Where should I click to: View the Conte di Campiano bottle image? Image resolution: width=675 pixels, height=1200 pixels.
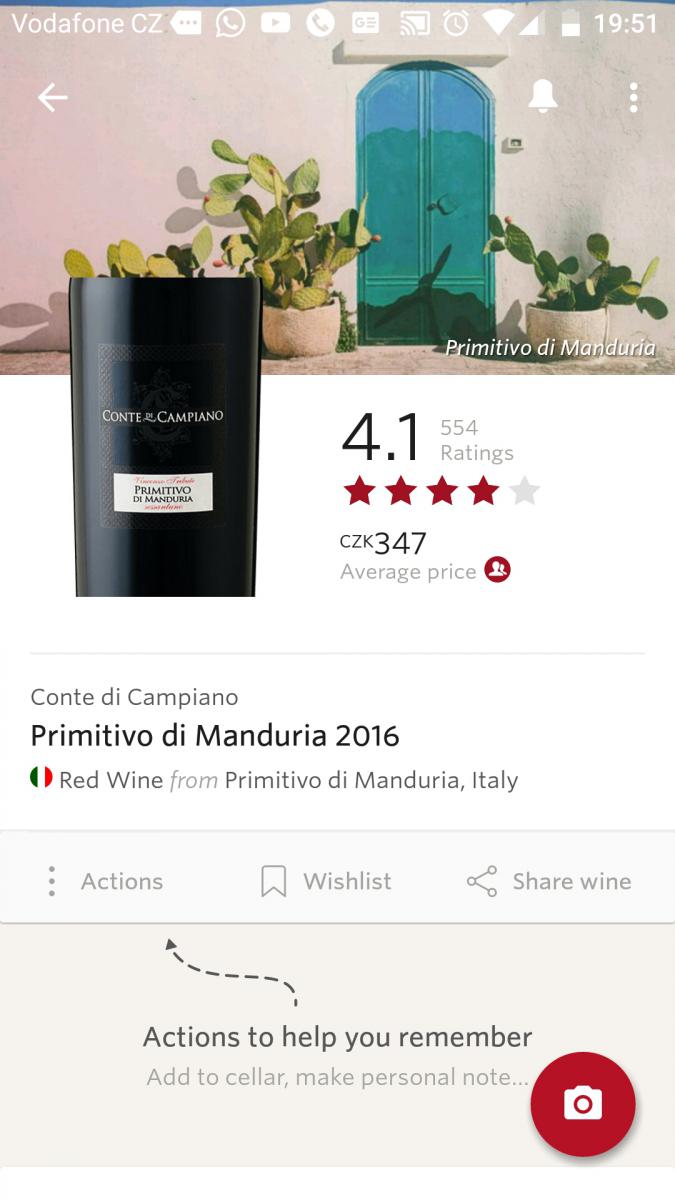tap(165, 437)
